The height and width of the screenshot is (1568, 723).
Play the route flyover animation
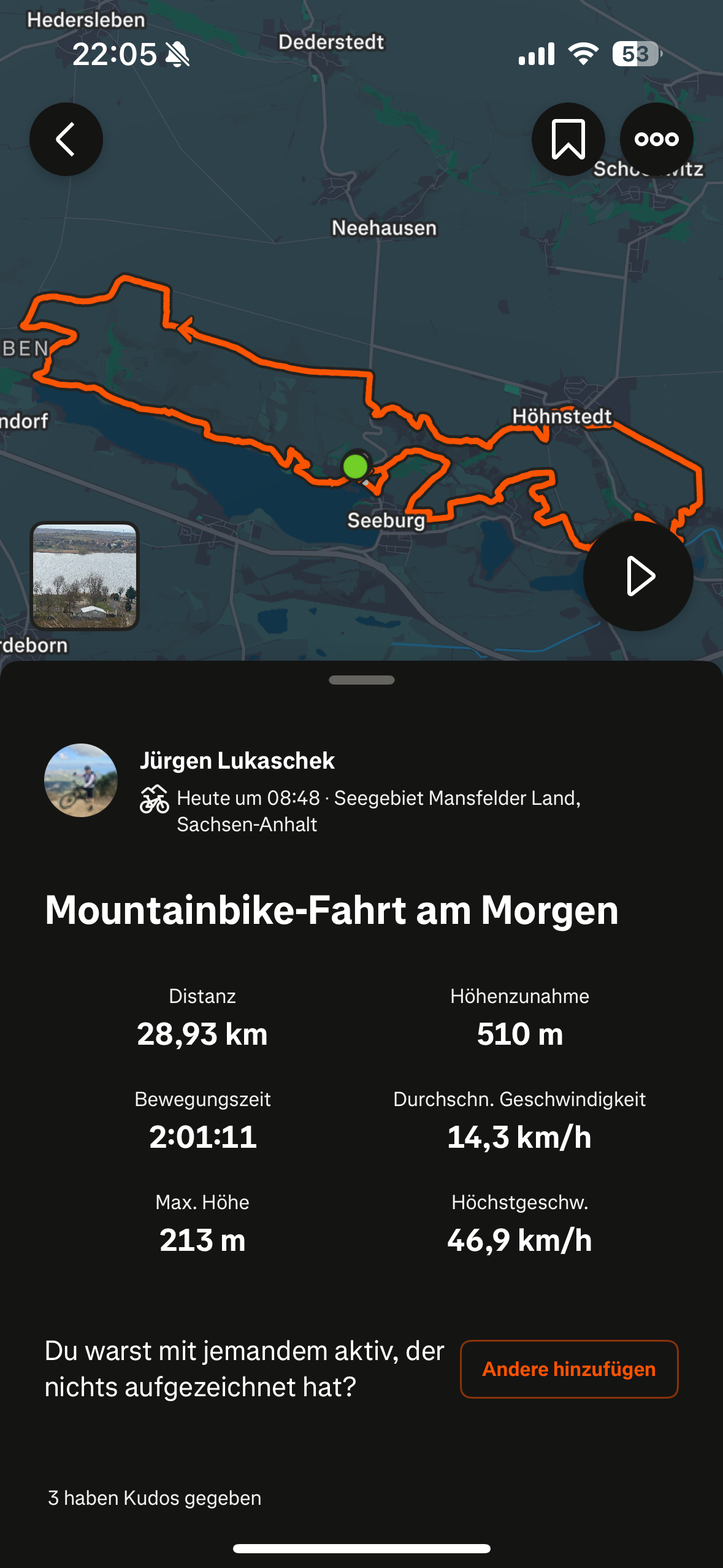638,575
